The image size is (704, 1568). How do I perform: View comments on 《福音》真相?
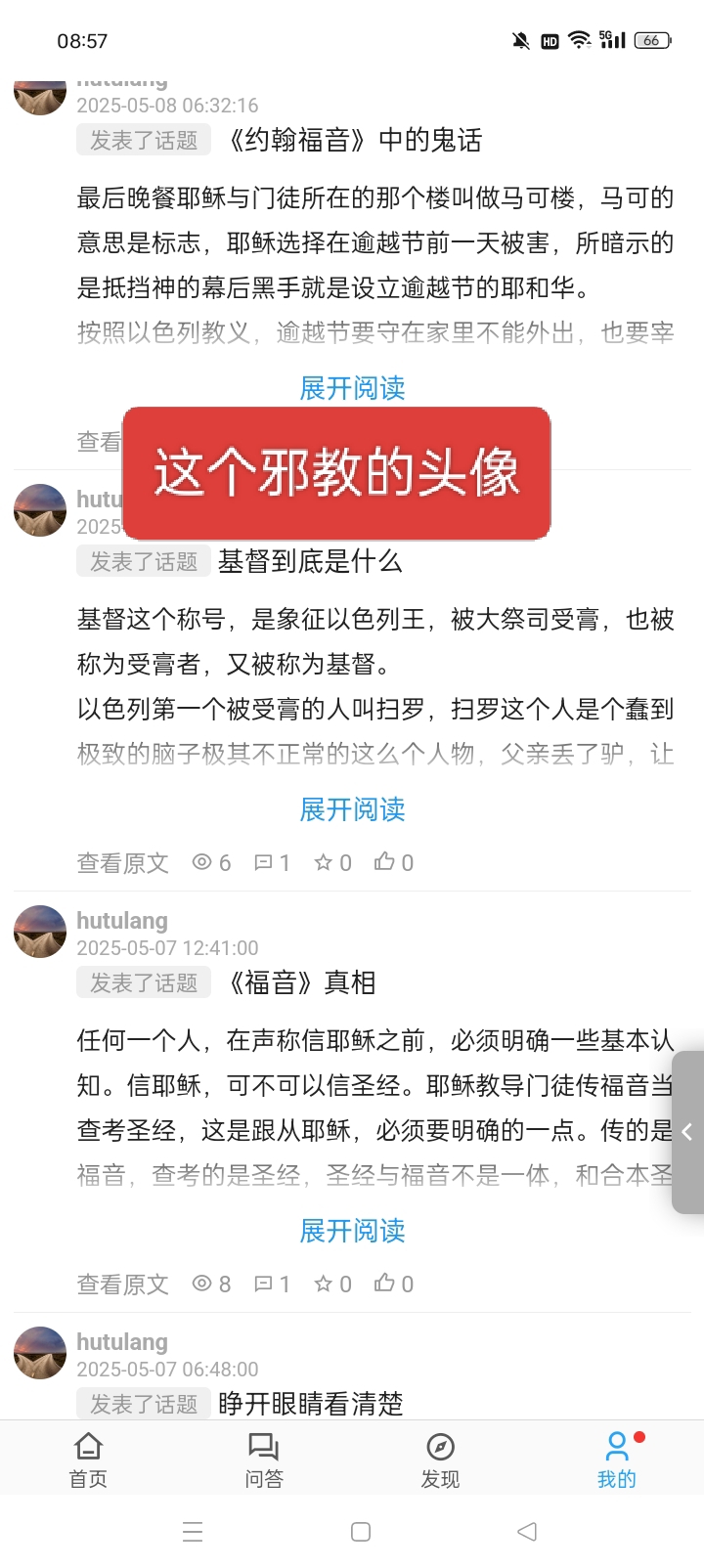(x=272, y=1284)
